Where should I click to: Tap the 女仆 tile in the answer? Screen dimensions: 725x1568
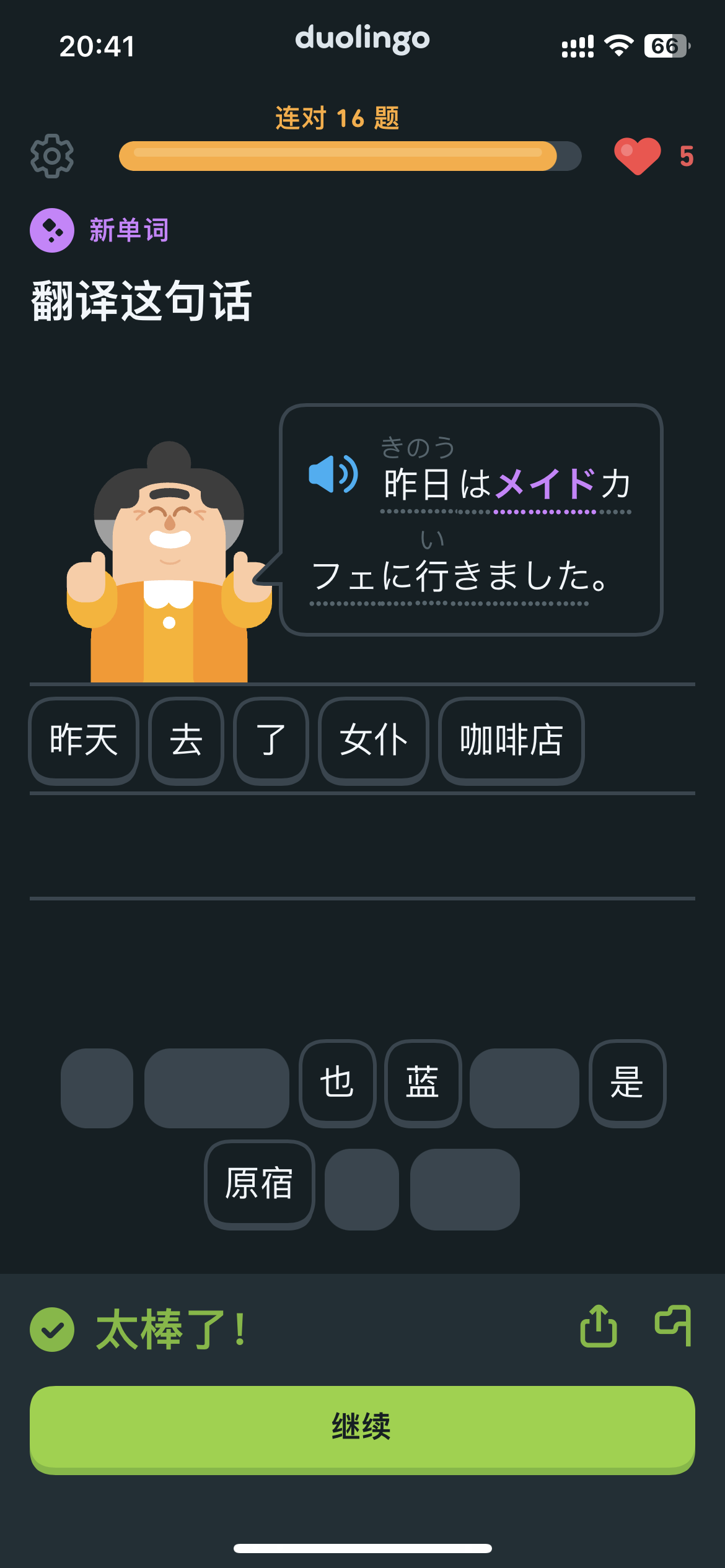pyautogui.click(x=374, y=741)
